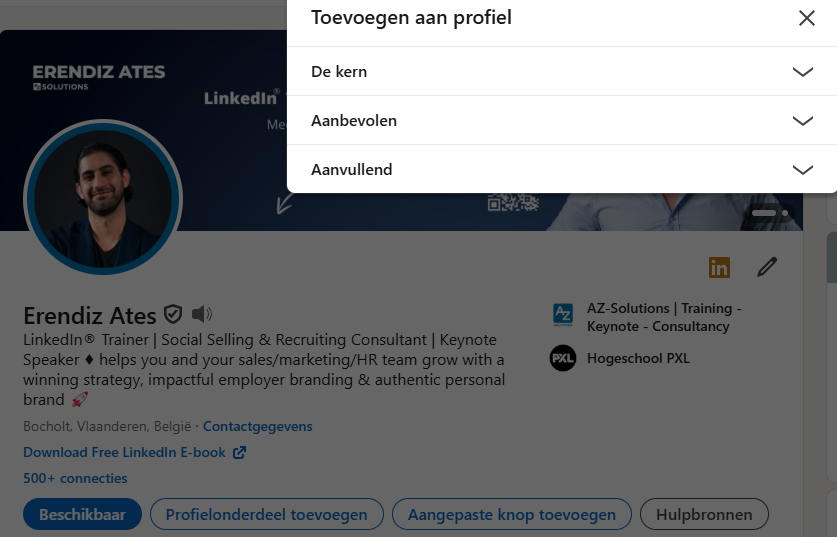Select Profielonderdeel toevoegen button
Viewport: 837px width, 537px height.
coord(266,515)
